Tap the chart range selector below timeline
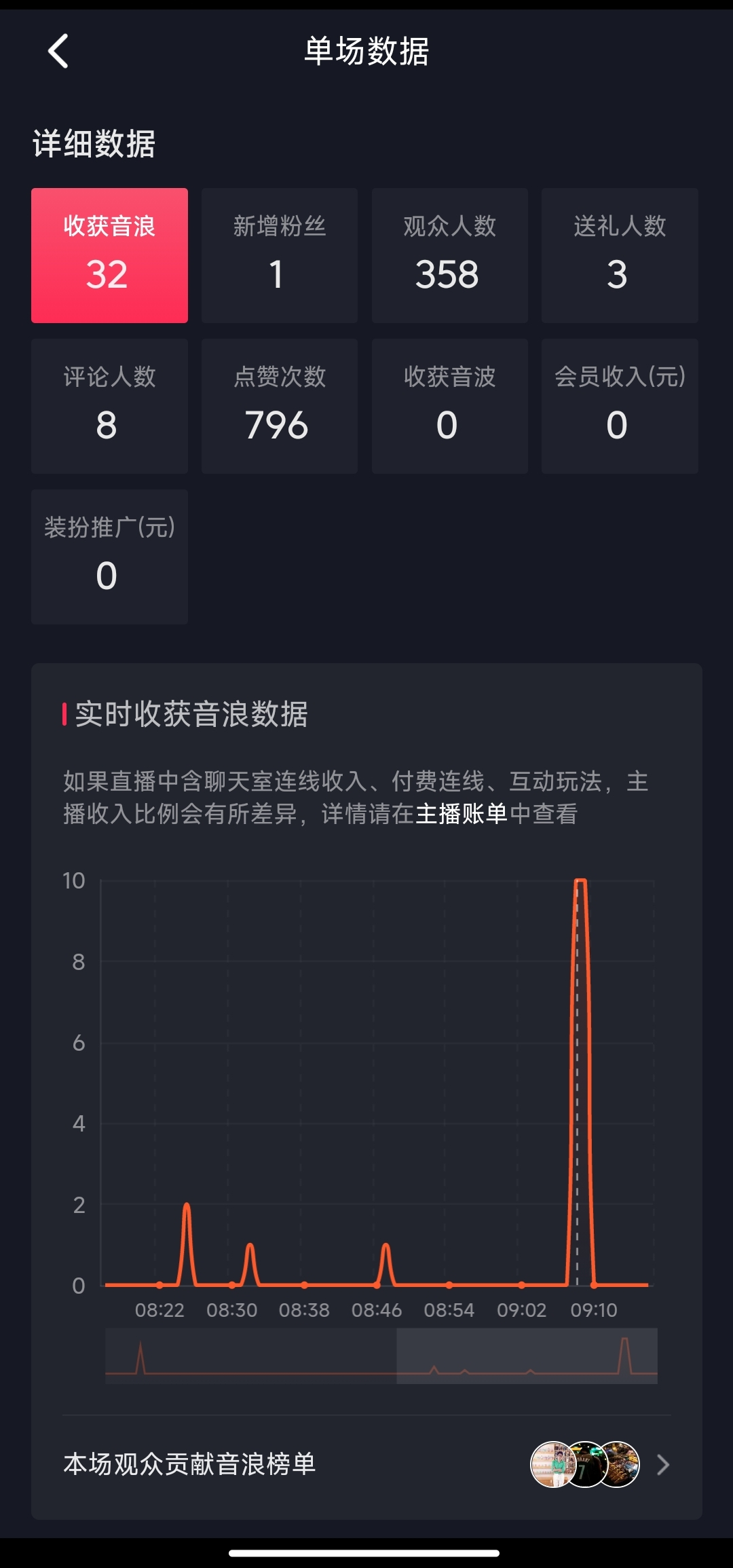 coord(526,1356)
